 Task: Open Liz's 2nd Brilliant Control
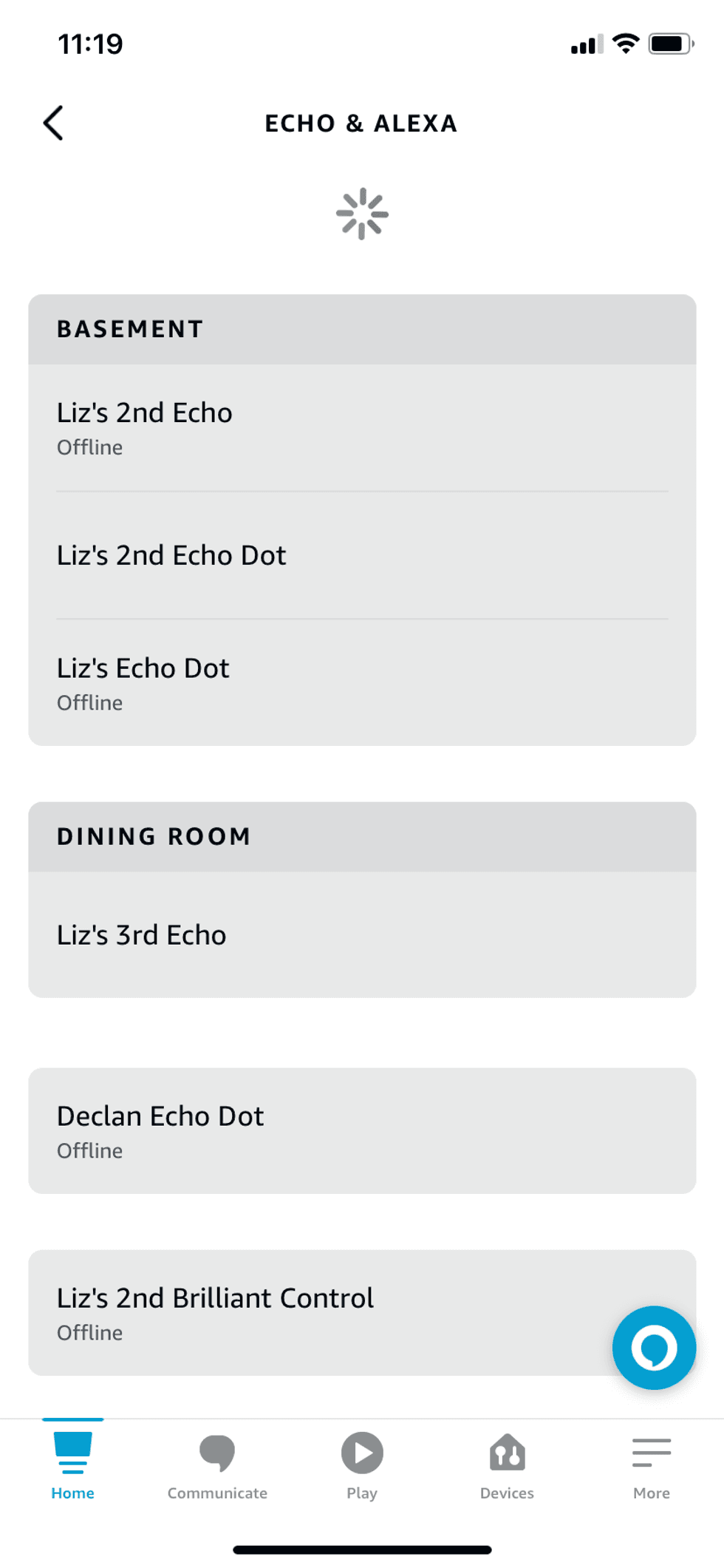click(x=362, y=1312)
